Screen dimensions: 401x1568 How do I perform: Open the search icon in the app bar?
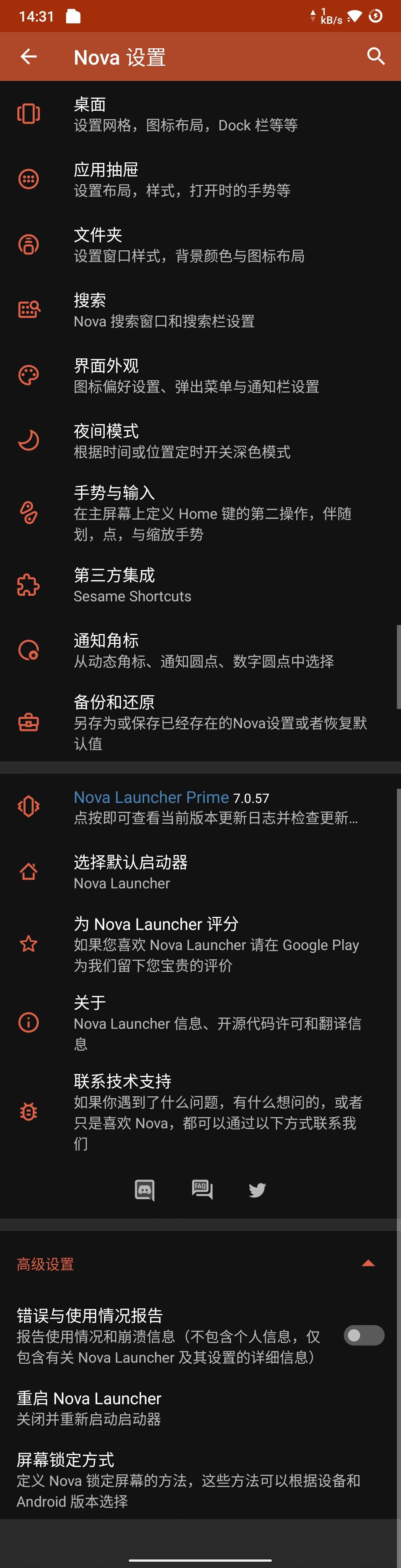tap(375, 56)
